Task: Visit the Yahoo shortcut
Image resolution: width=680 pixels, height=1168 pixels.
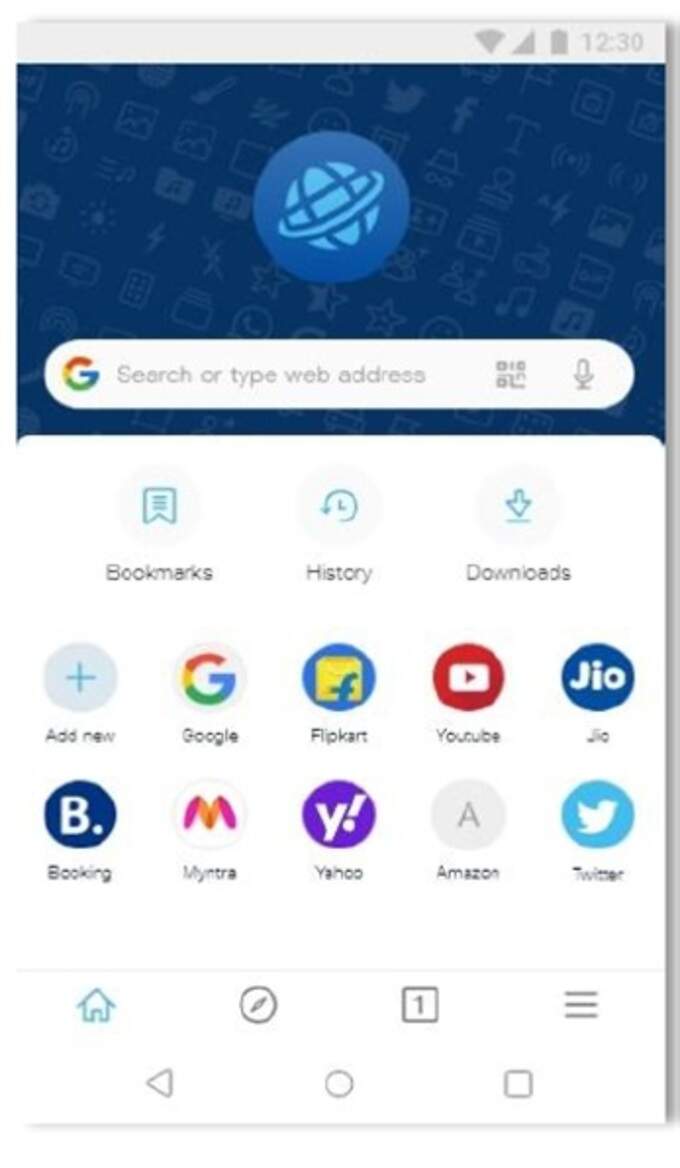Action: [x=339, y=815]
